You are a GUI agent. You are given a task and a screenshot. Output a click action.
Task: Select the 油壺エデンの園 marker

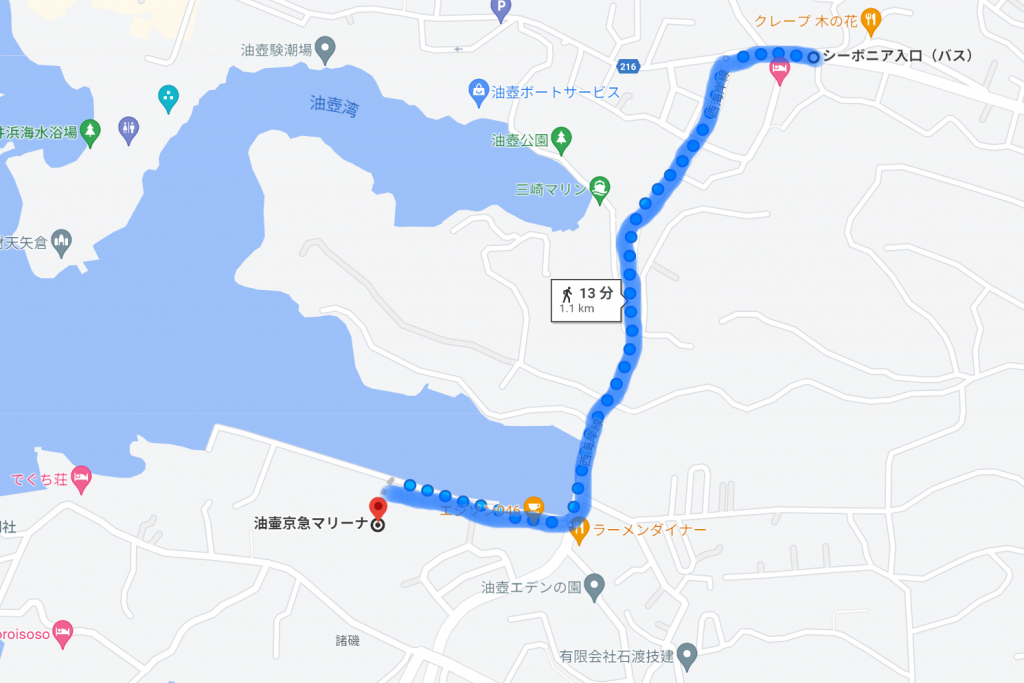594,584
